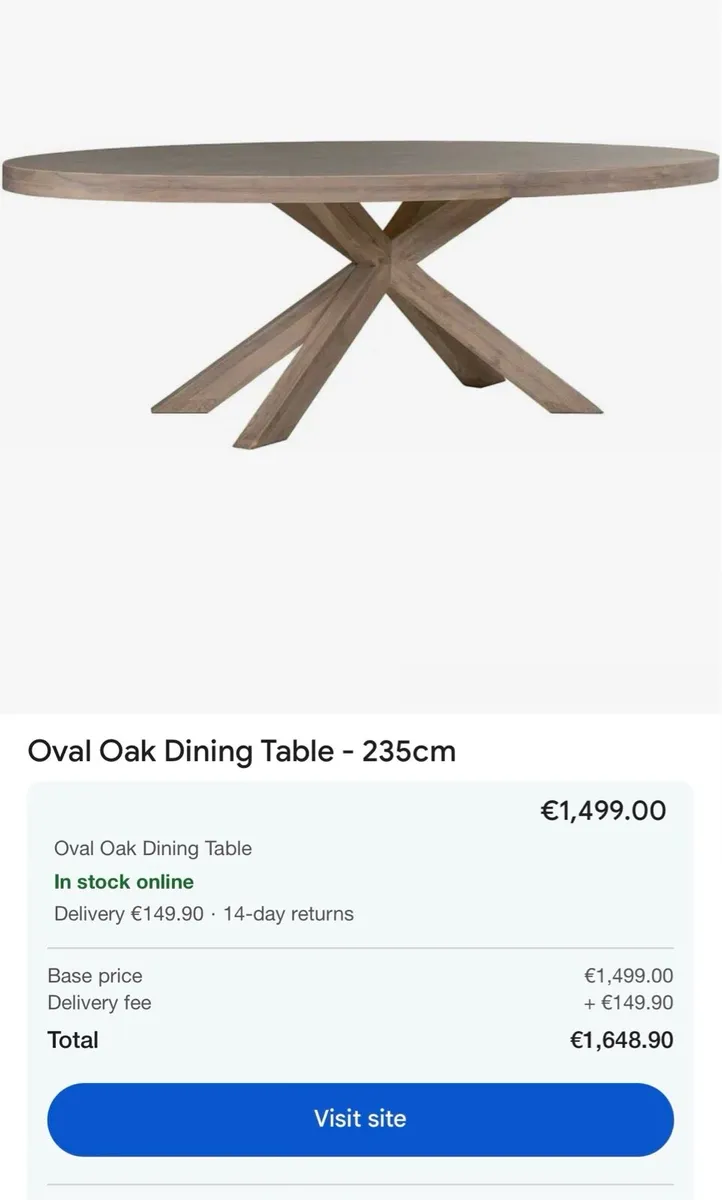Click the €1,499.00 base price amount
Viewport: 722px width, 1200px height.
[628, 976]
